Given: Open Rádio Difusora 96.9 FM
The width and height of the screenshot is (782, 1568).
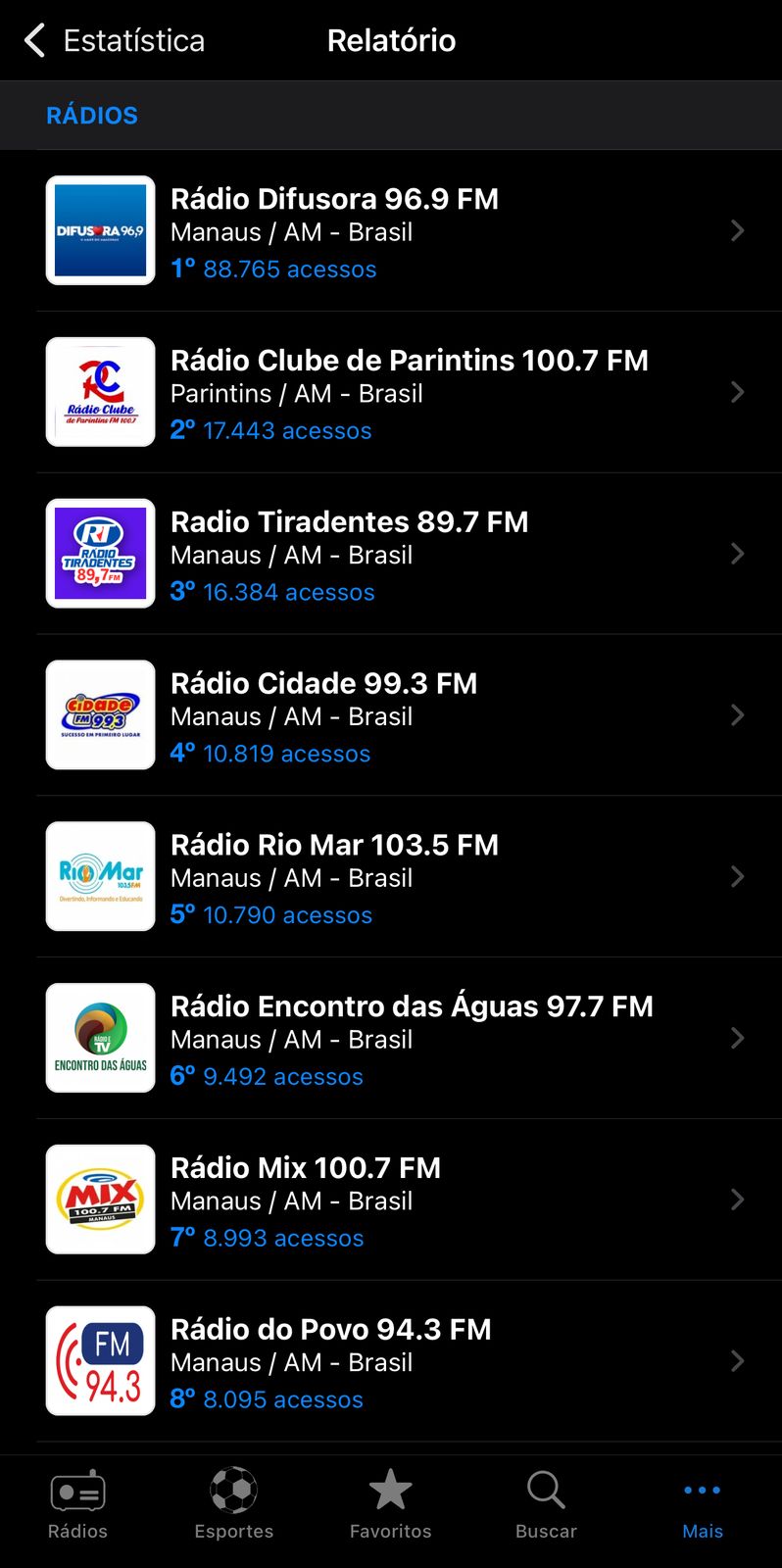Looking at the screenshot, I should tap(391, 230).
